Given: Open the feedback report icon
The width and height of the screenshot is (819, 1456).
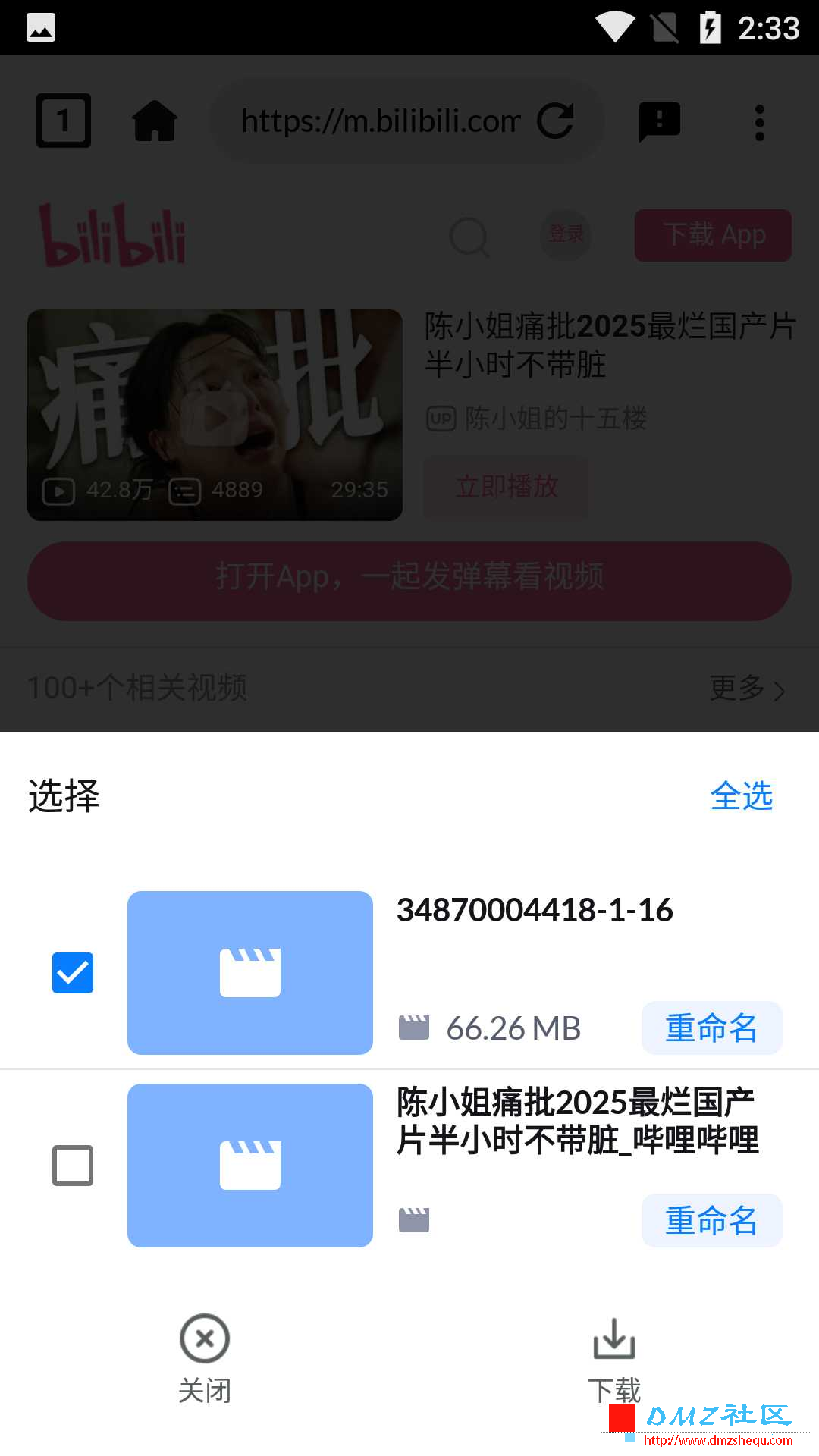Looking at the screenshot, I should 659,121.
